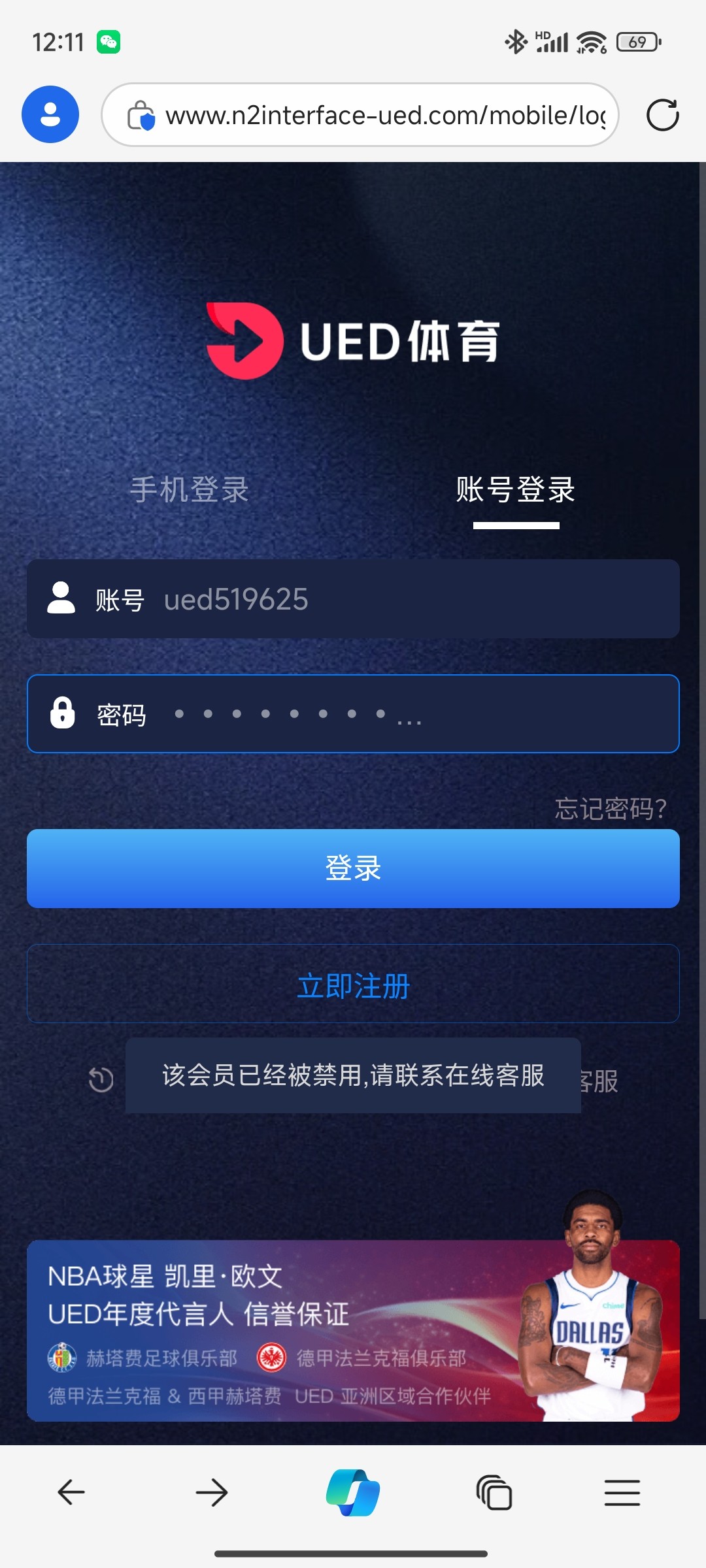Select the 账号登录 tab
The width and height of the screenshot is (706, 1568).
click(x=514, y=491)
